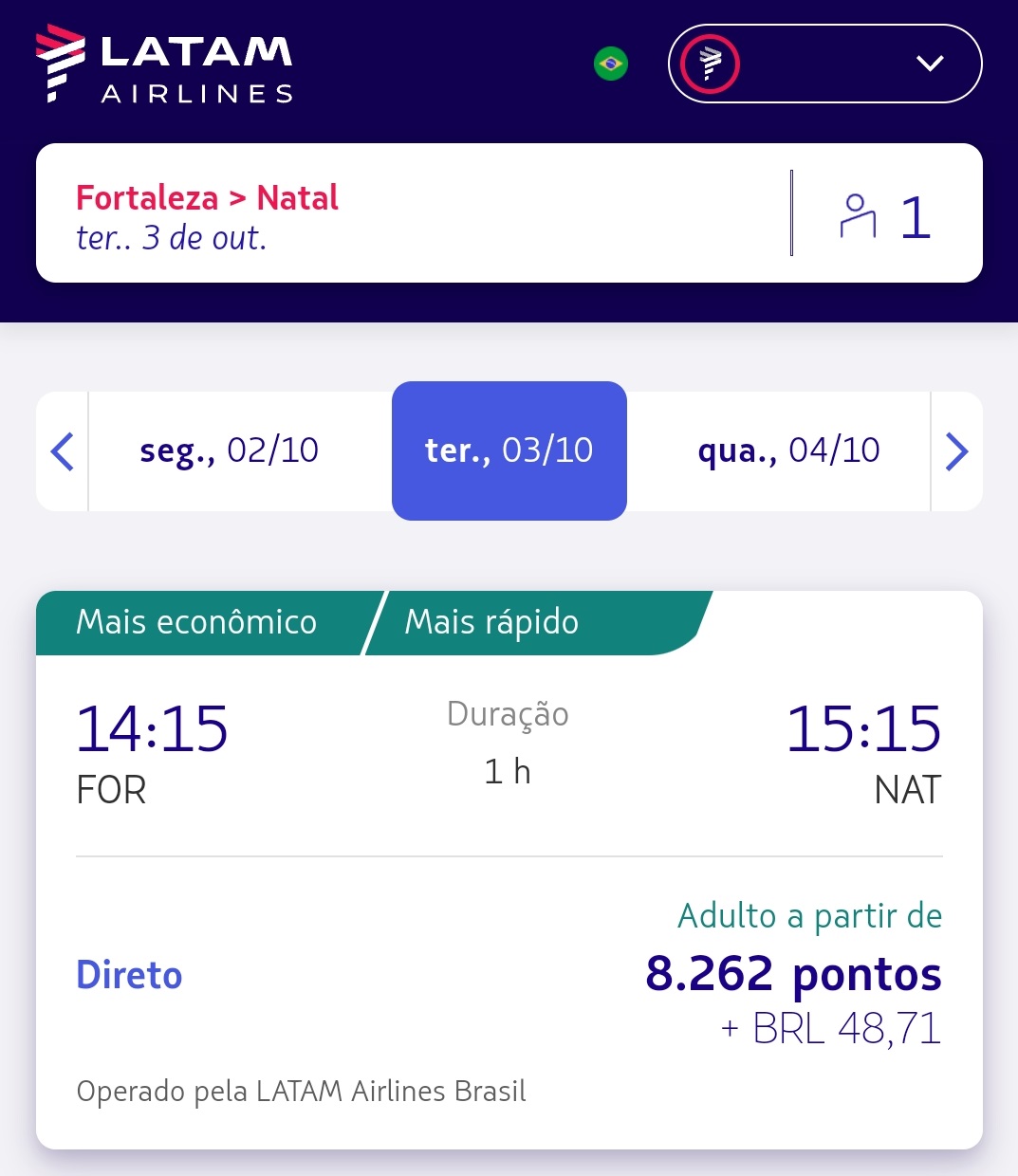
Task: Expand the user account dropdown chevron
Action: point(930,64)
